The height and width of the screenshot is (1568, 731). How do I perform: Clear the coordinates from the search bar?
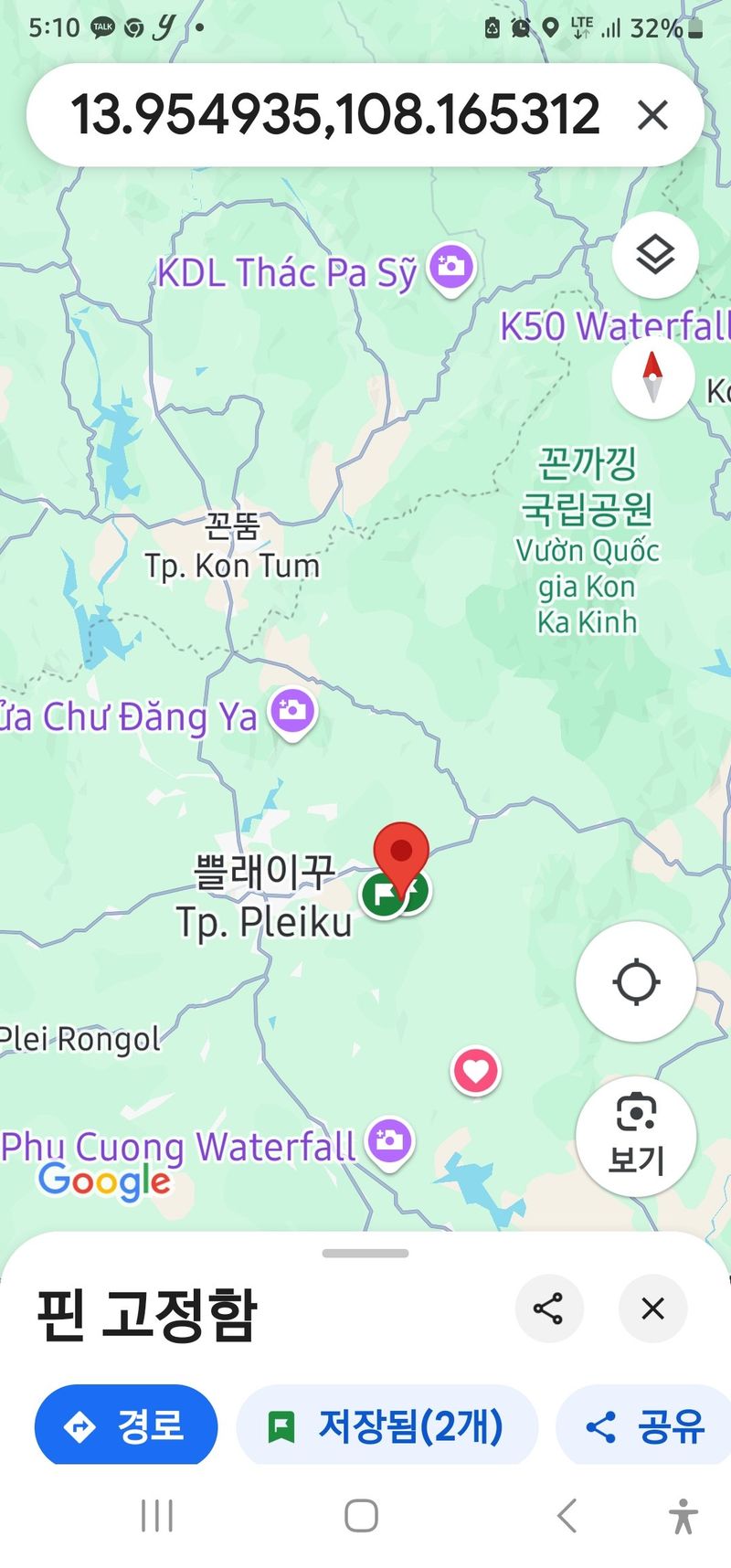pos(652,116)
